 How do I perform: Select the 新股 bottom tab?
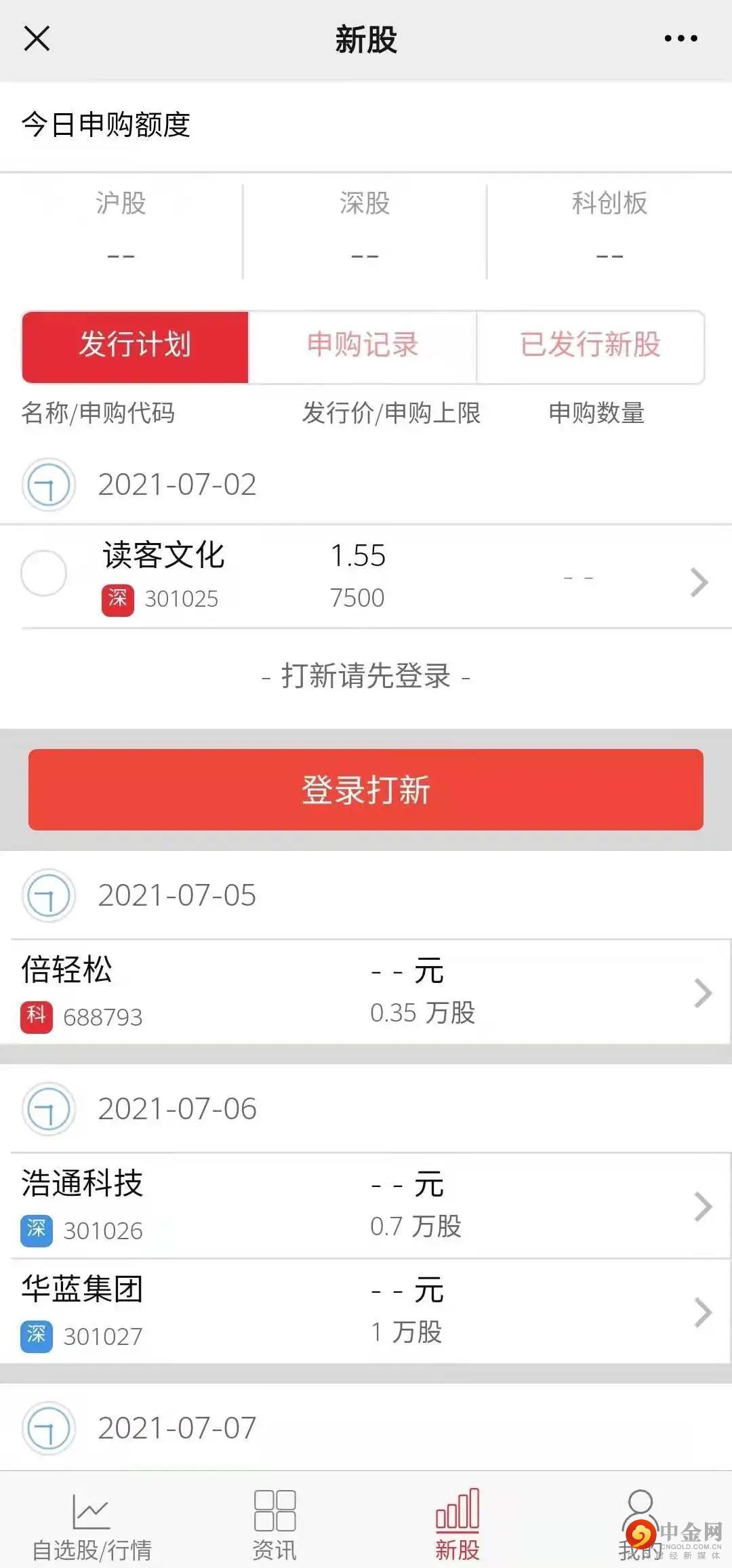tap(457, 1525)
